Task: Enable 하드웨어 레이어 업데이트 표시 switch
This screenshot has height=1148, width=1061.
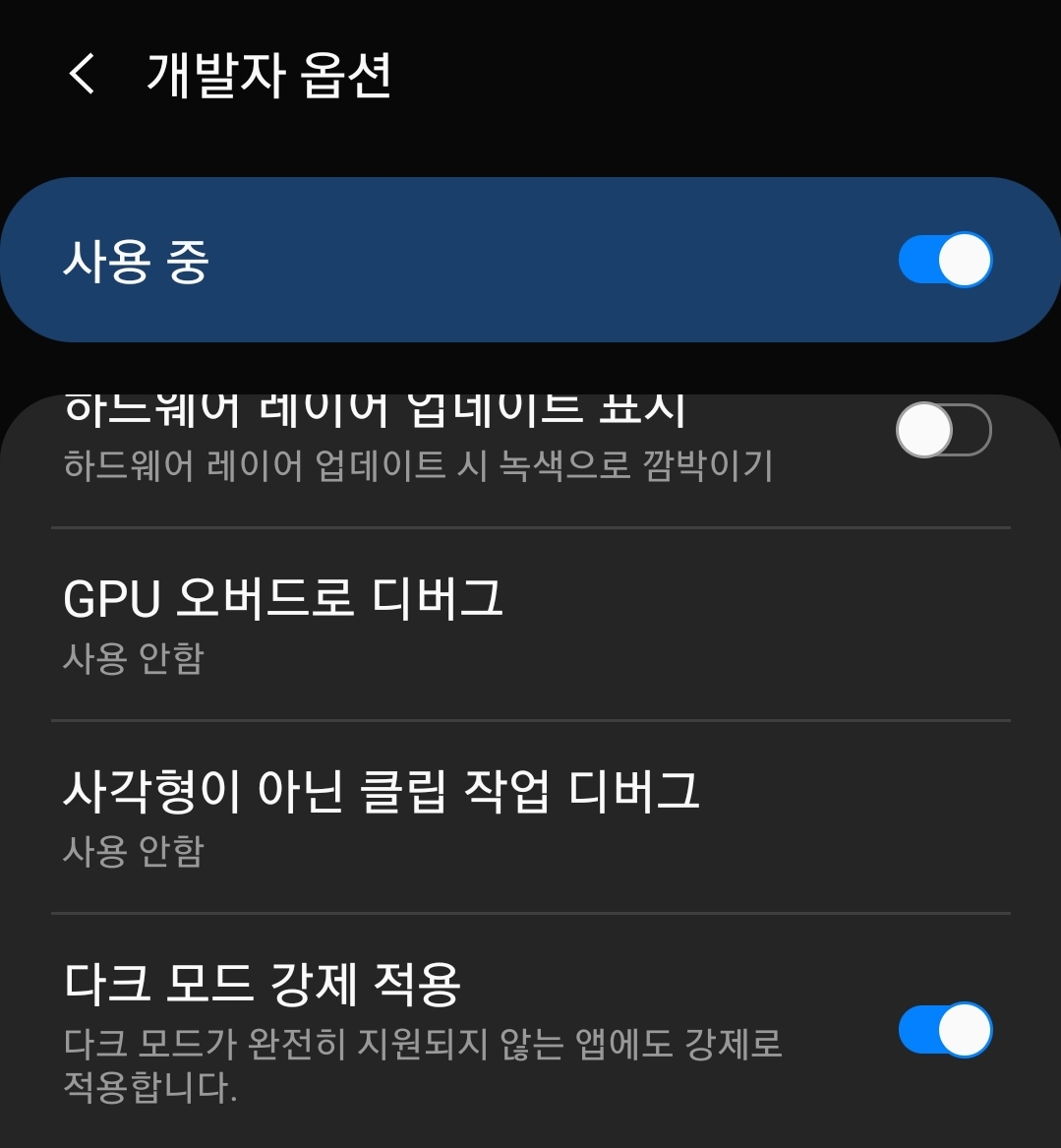Action: click(944, 430)
